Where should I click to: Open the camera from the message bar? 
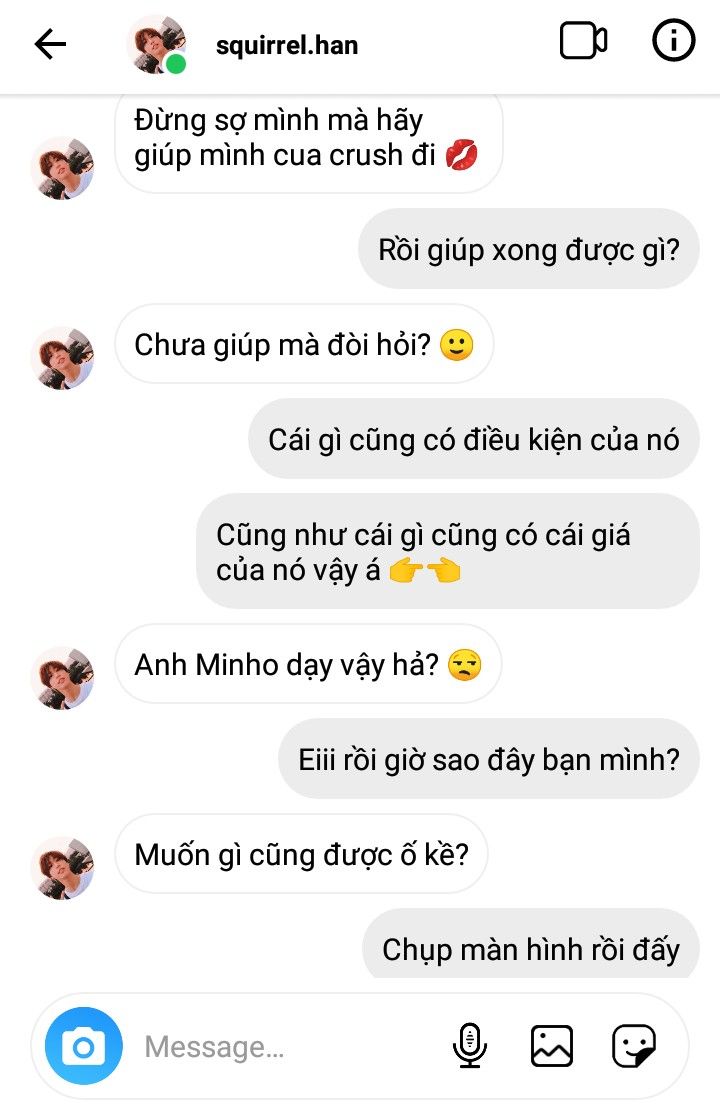tap(83, 1046)
